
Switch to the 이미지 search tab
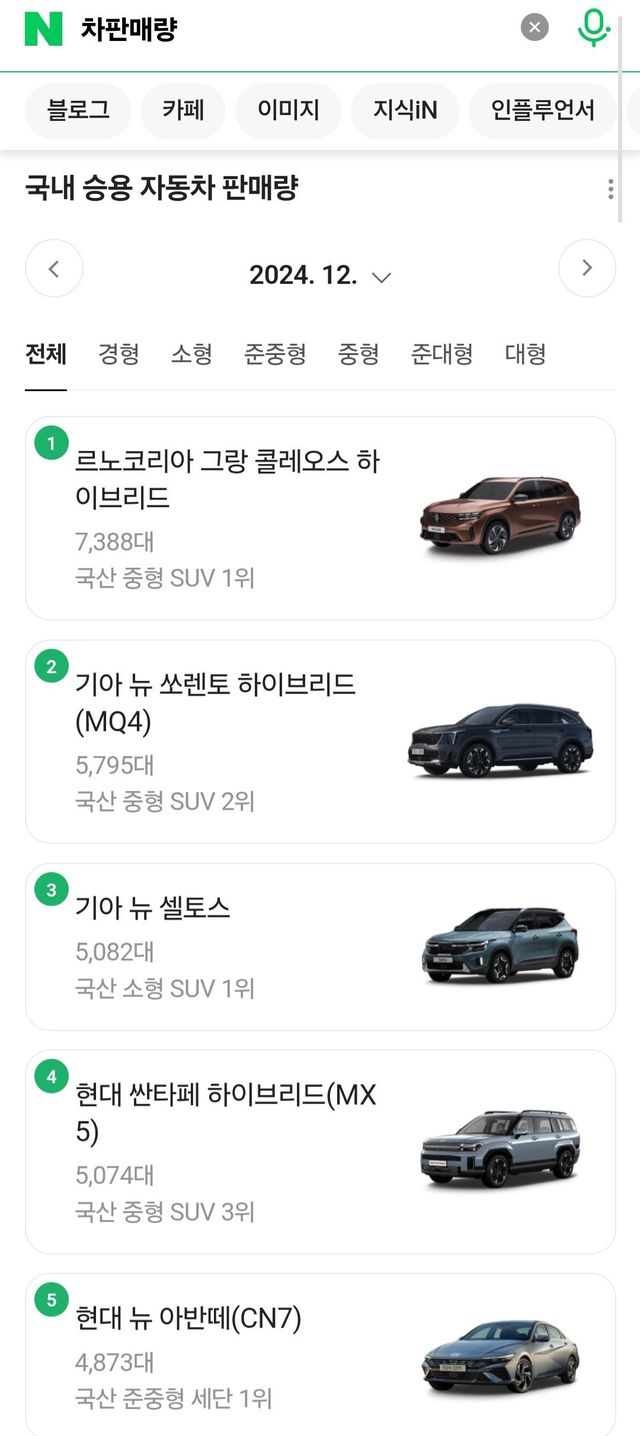pos(288,110)
